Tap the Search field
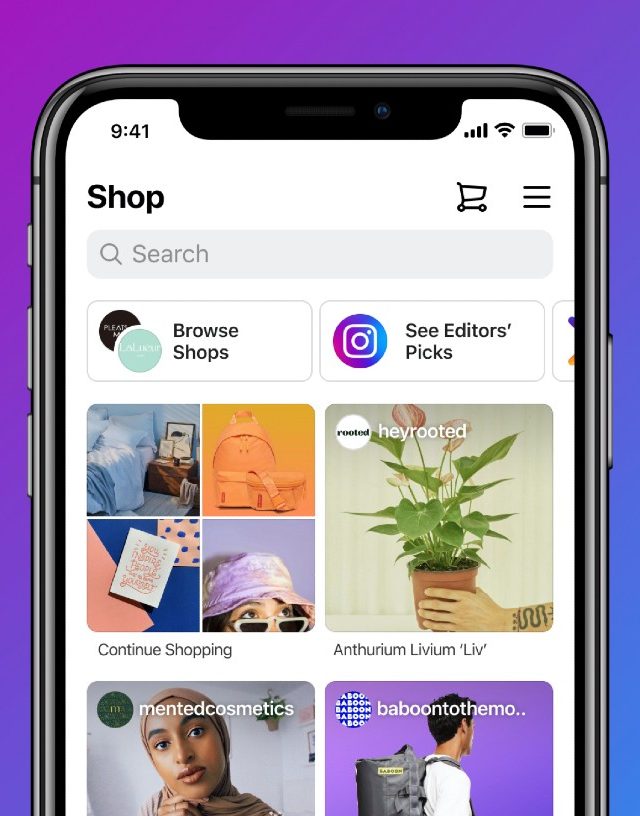Image resolution: width=640 pixels, height=816 pixels. [x=320, y=254]
